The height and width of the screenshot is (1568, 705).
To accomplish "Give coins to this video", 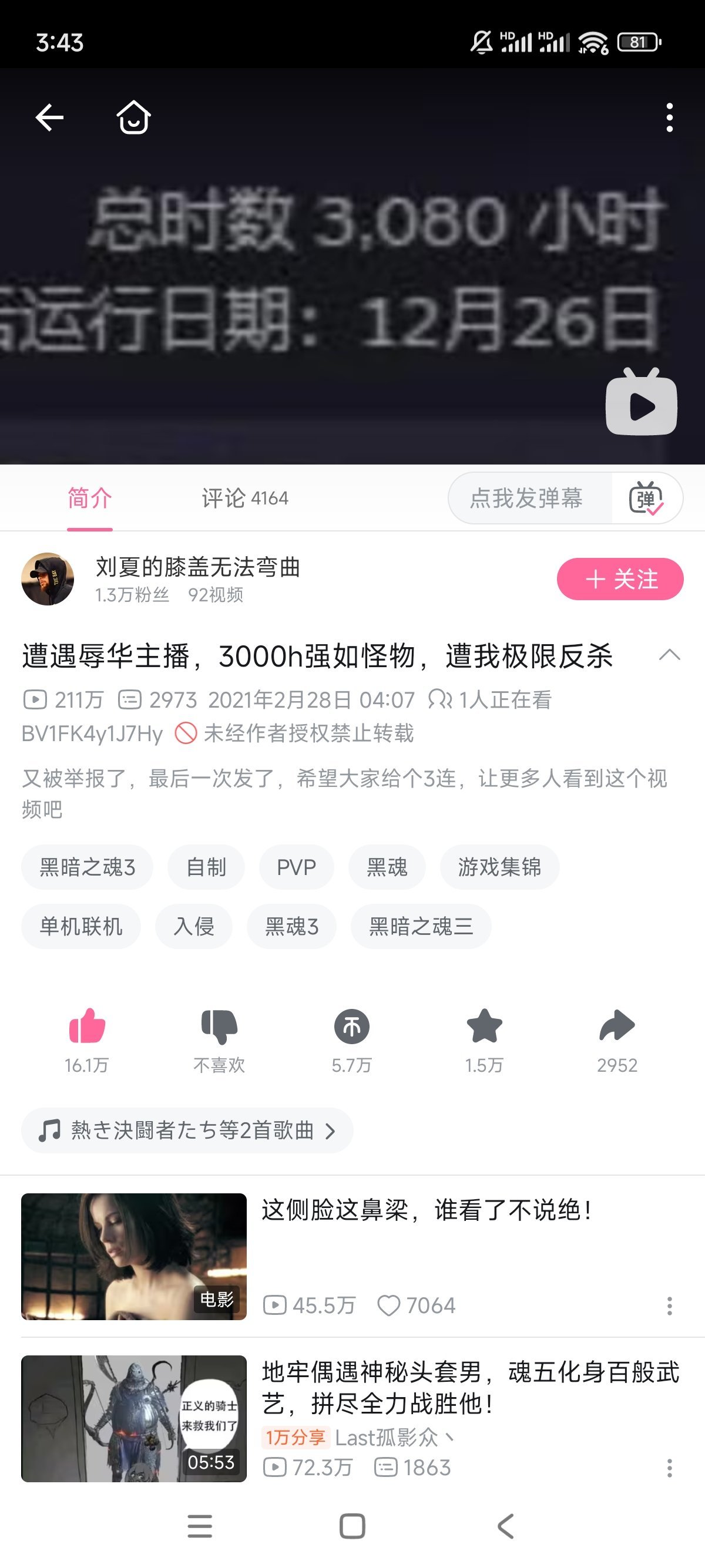I will (352, 1027).
